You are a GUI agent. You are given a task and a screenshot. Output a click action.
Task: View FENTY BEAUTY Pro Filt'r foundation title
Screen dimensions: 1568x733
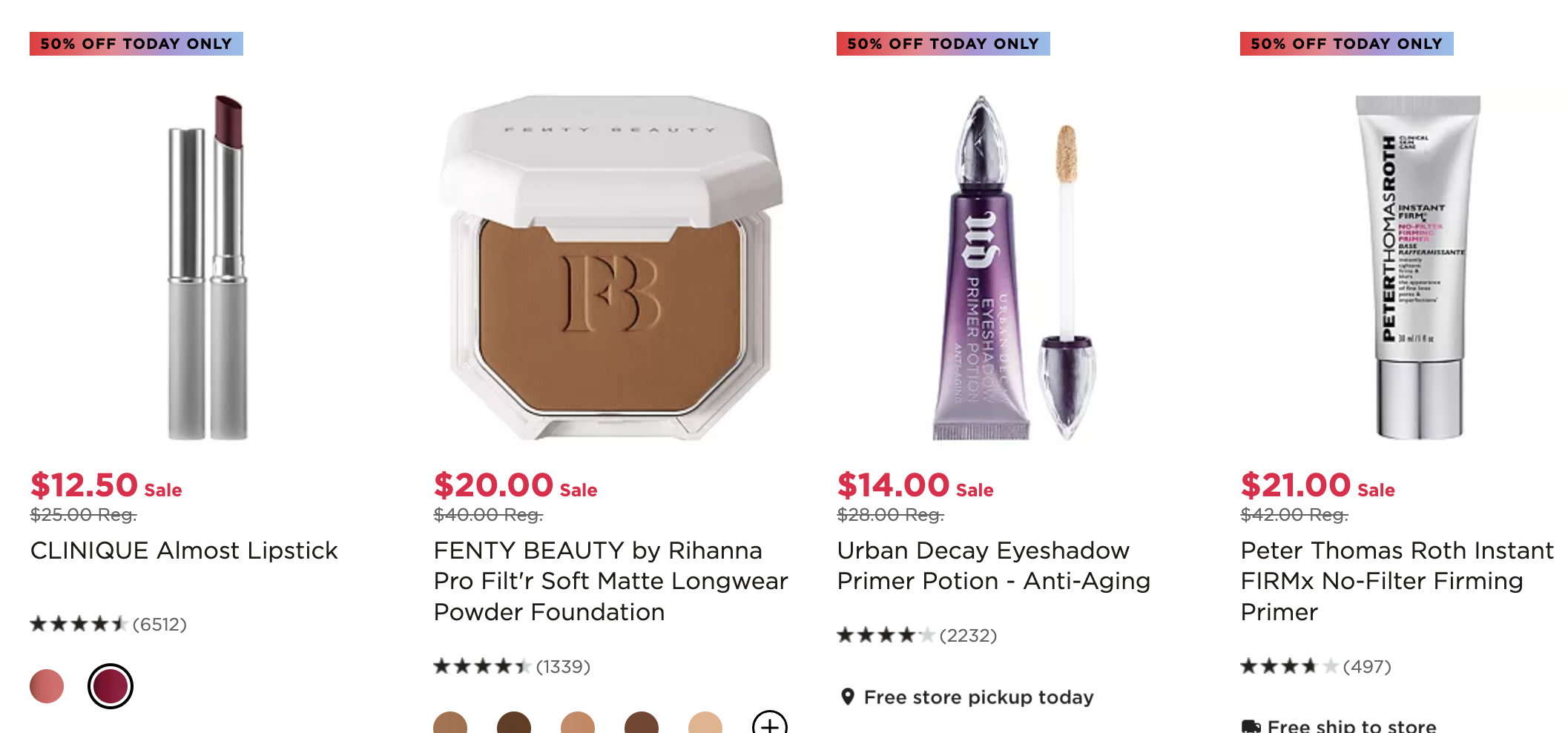[610, 581]
